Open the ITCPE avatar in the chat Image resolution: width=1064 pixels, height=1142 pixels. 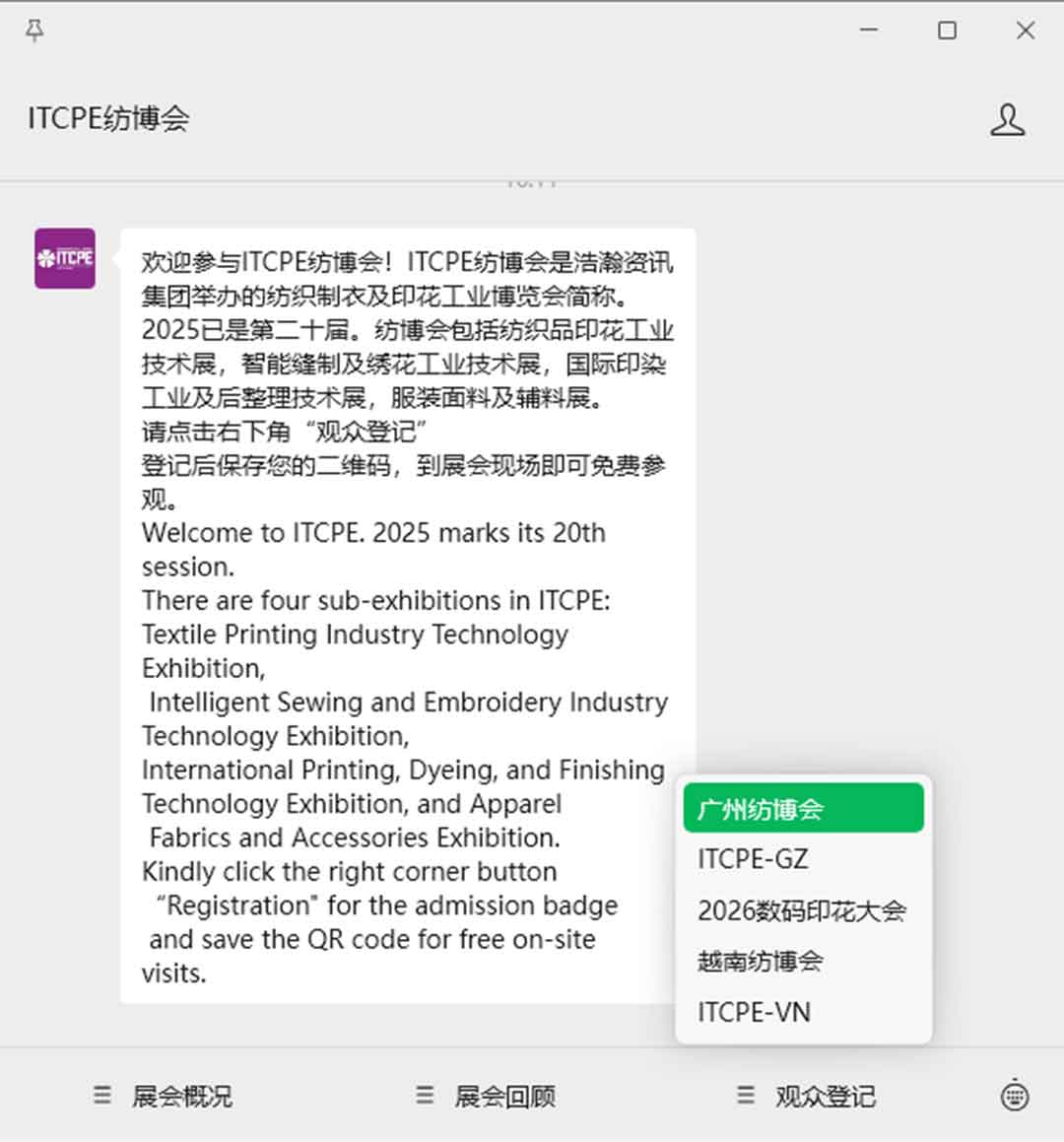click(65, 258)
